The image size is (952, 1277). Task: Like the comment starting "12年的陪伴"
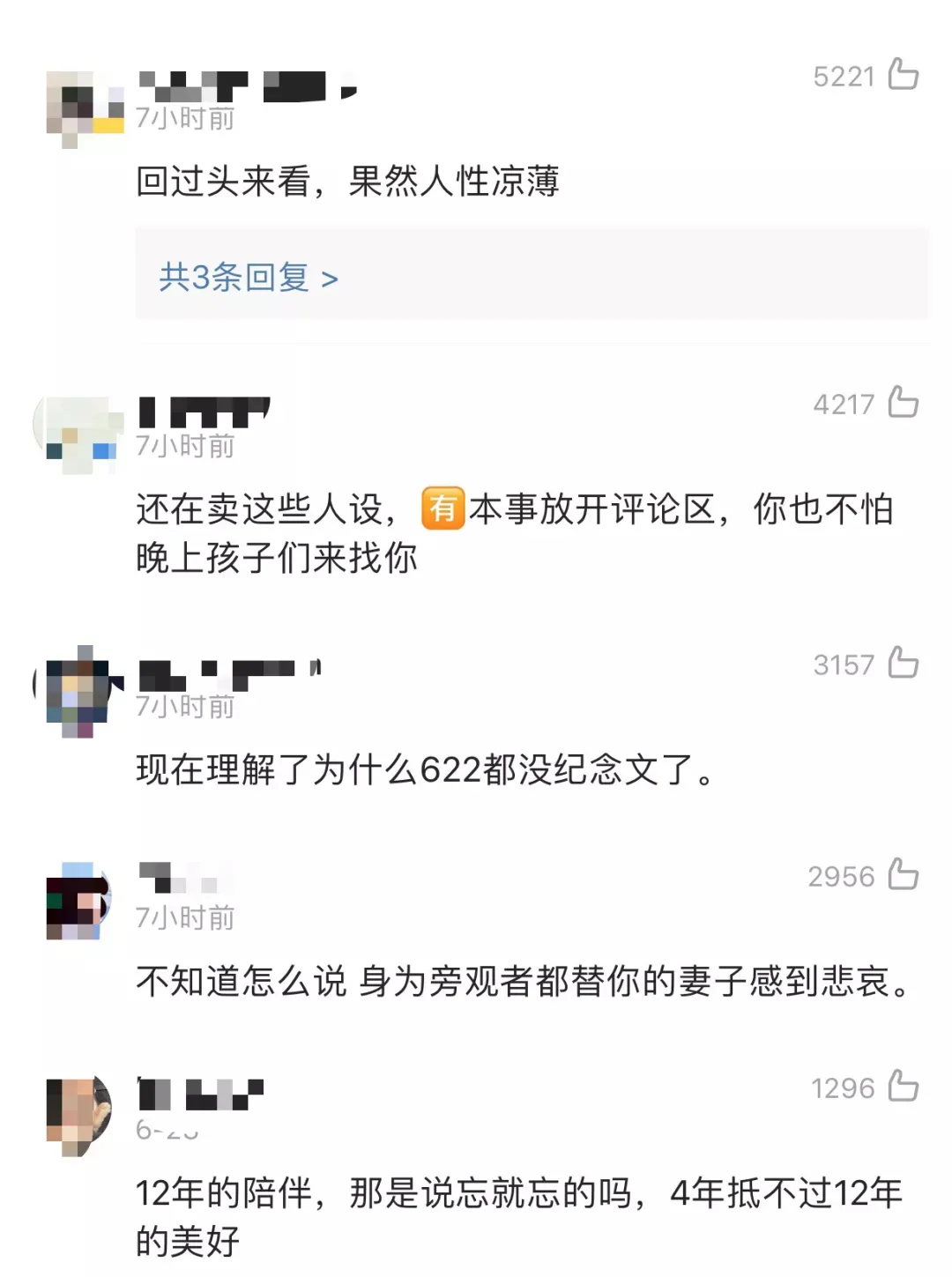click(x=903, y=1086)
